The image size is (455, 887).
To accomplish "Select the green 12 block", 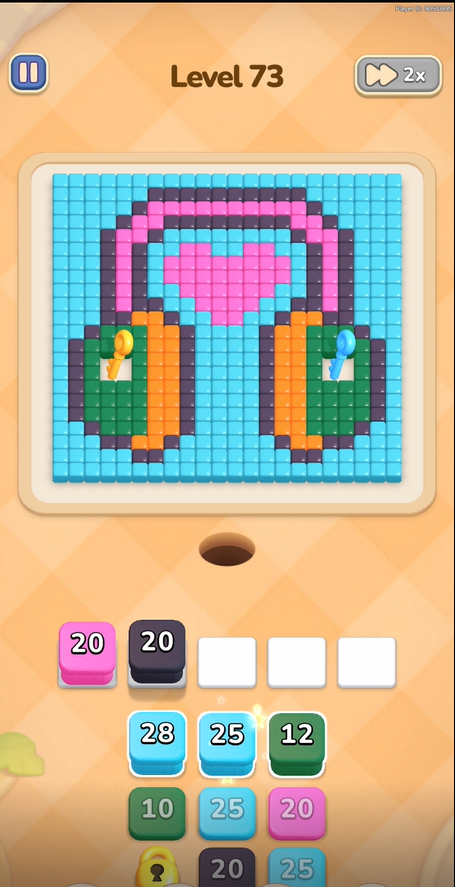I will 297,743.
